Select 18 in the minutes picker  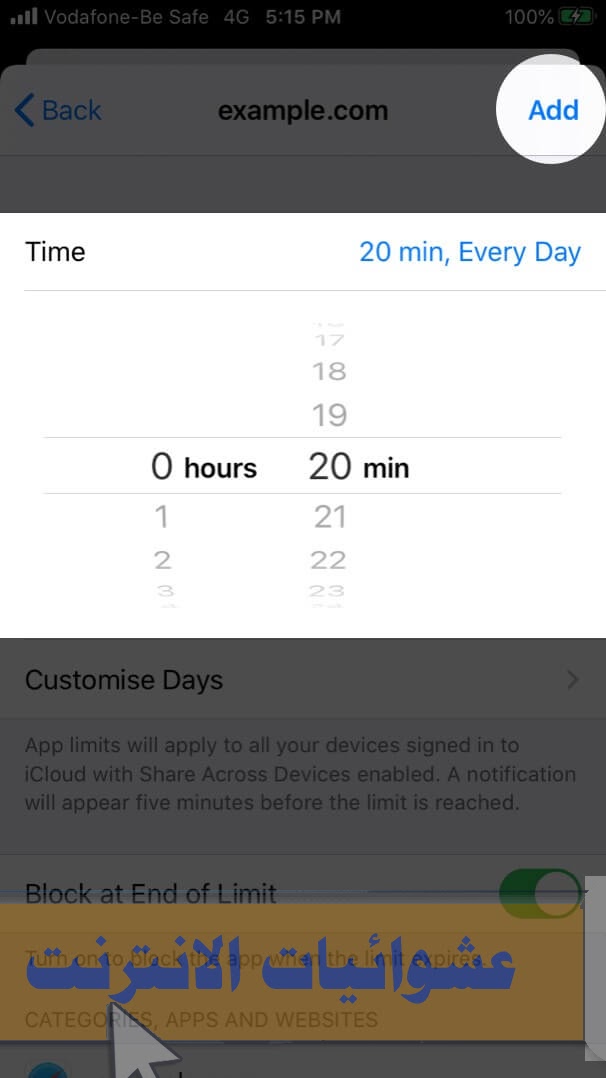329,371
